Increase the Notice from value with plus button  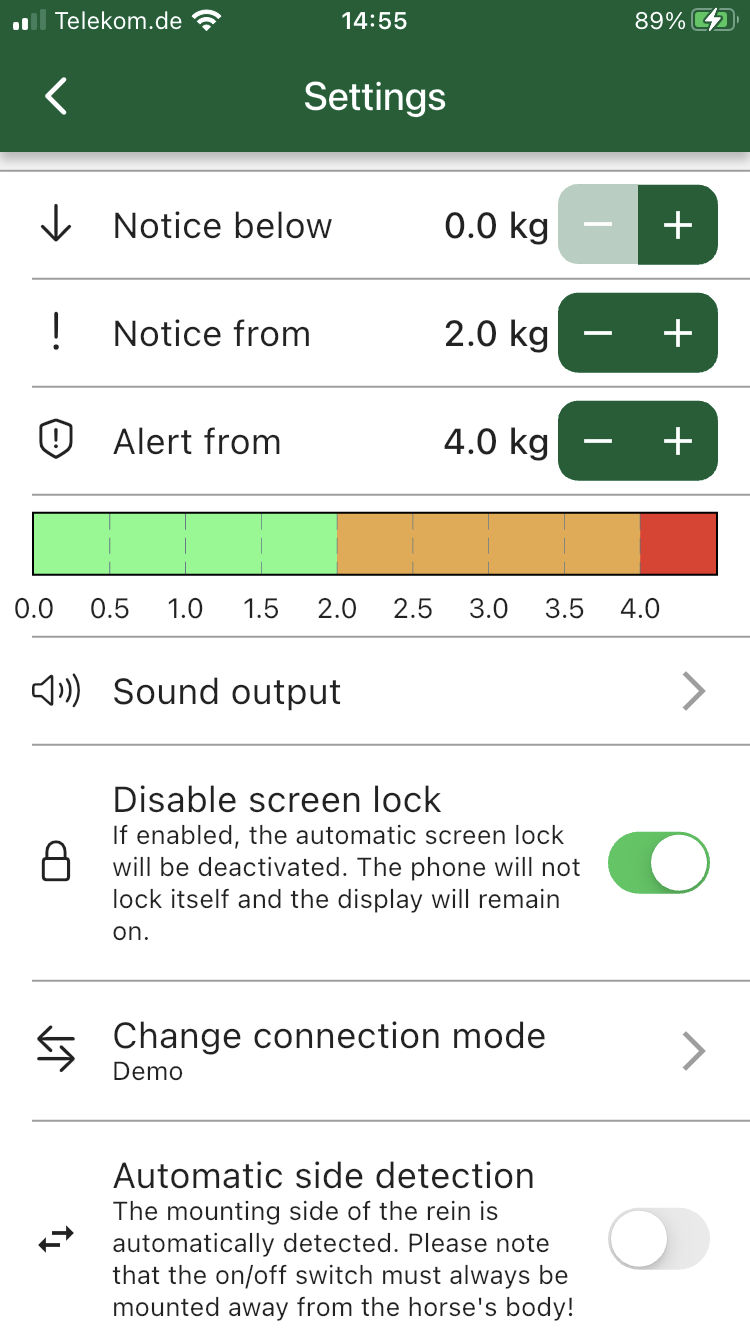point(679,333)
